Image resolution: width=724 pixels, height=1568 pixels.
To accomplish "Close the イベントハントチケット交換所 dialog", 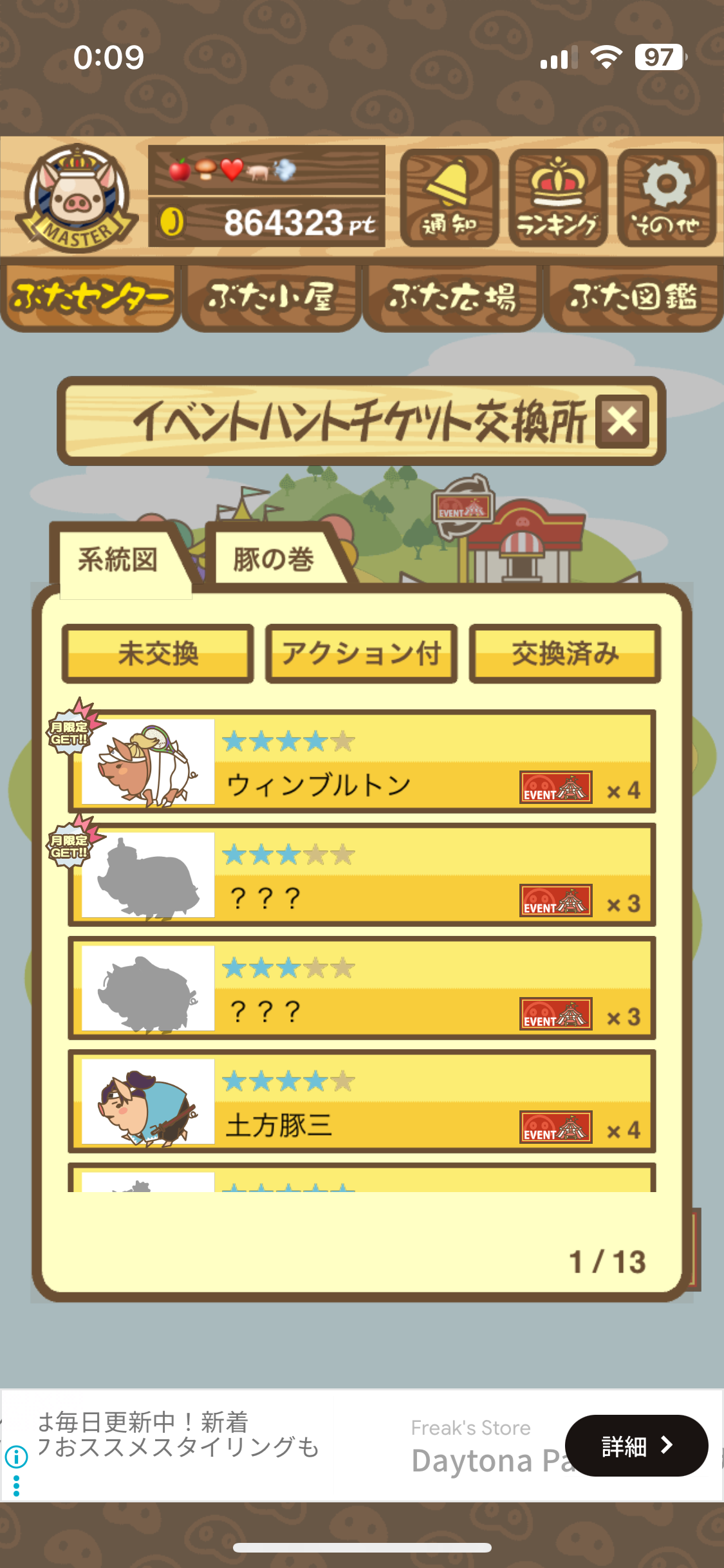I will [622, 422].
